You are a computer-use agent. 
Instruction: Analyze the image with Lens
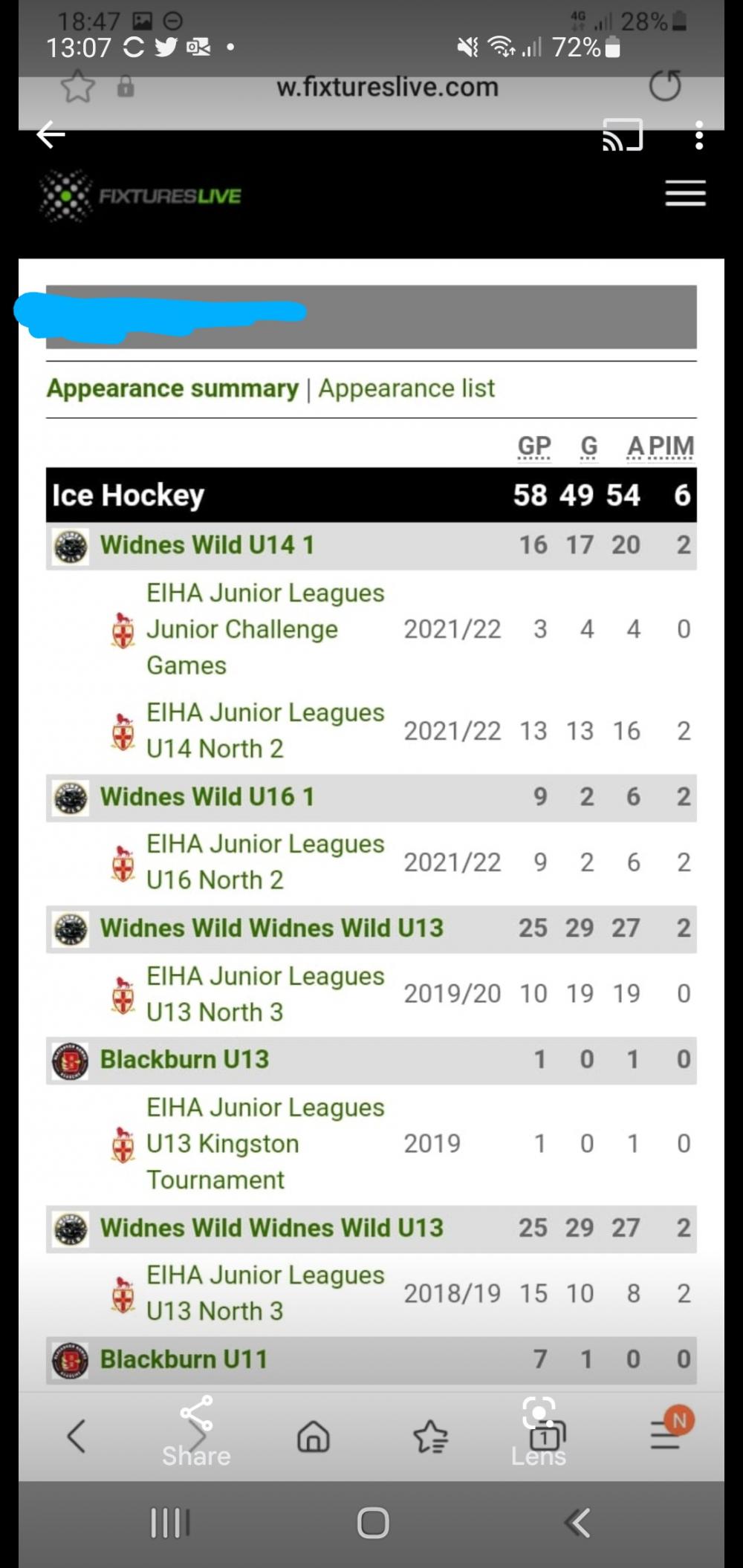pyautogui.click(x=539, y=1431)
